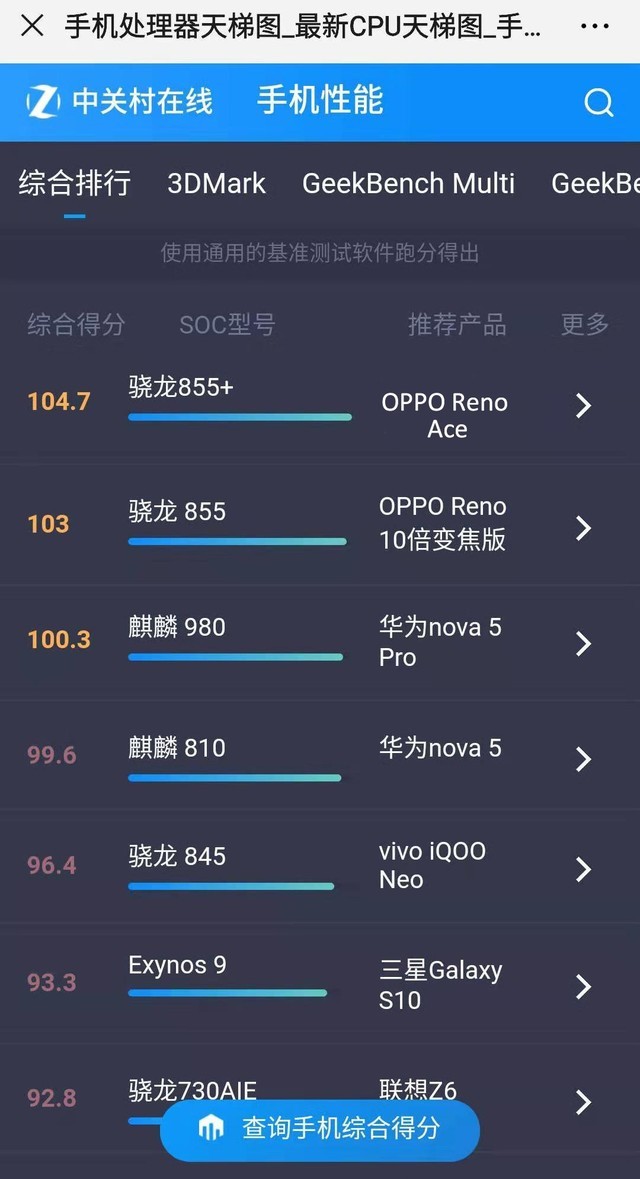Open the 中关村在线 home logo
The height and width of the screenshot is (1179, 640).
click(x=120, y=102)
